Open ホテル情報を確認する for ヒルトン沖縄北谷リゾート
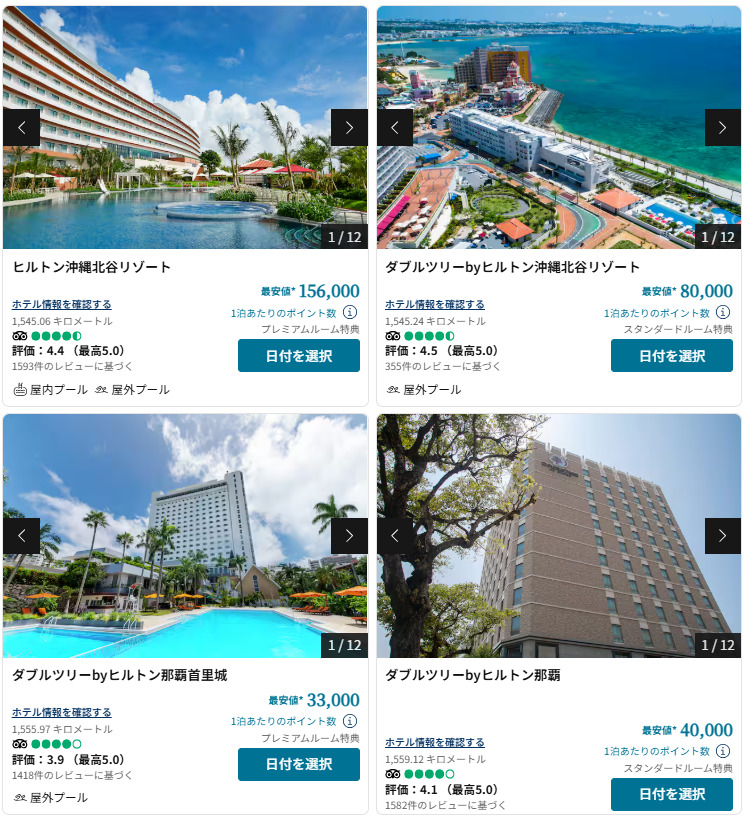This screenshot has width=745, height=818. [62, 304]
